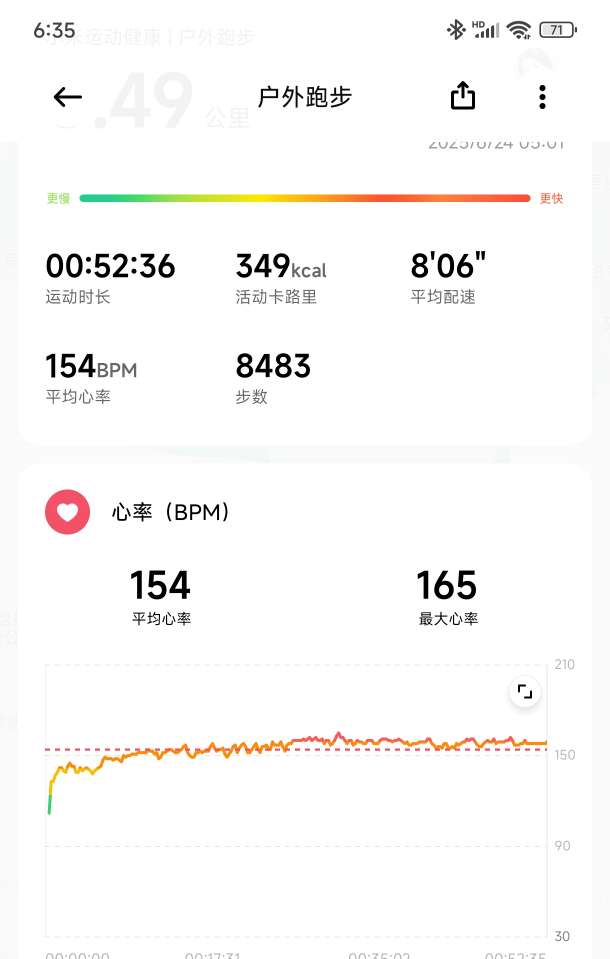
Task: Expand the heart rate chart to fullscreen
Action: 525,692
